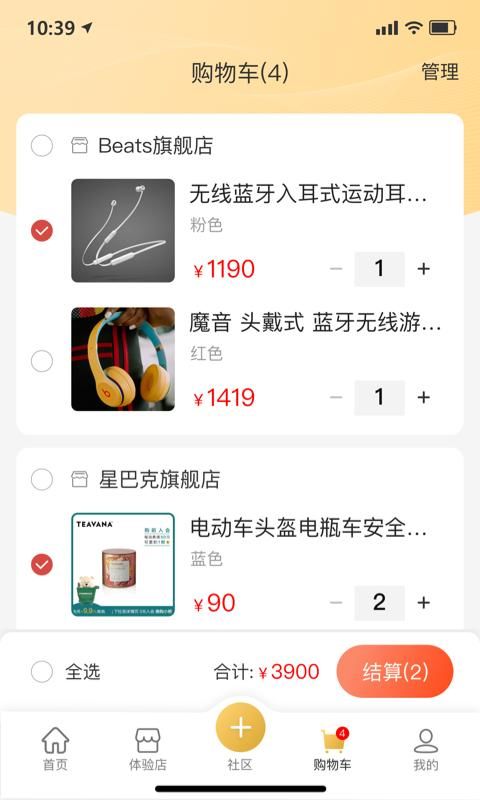Uncheck the 无线蓝牙入耳式运动耳 item
The width and height of the screenshot is (480, 800).
tap(42, 231)
